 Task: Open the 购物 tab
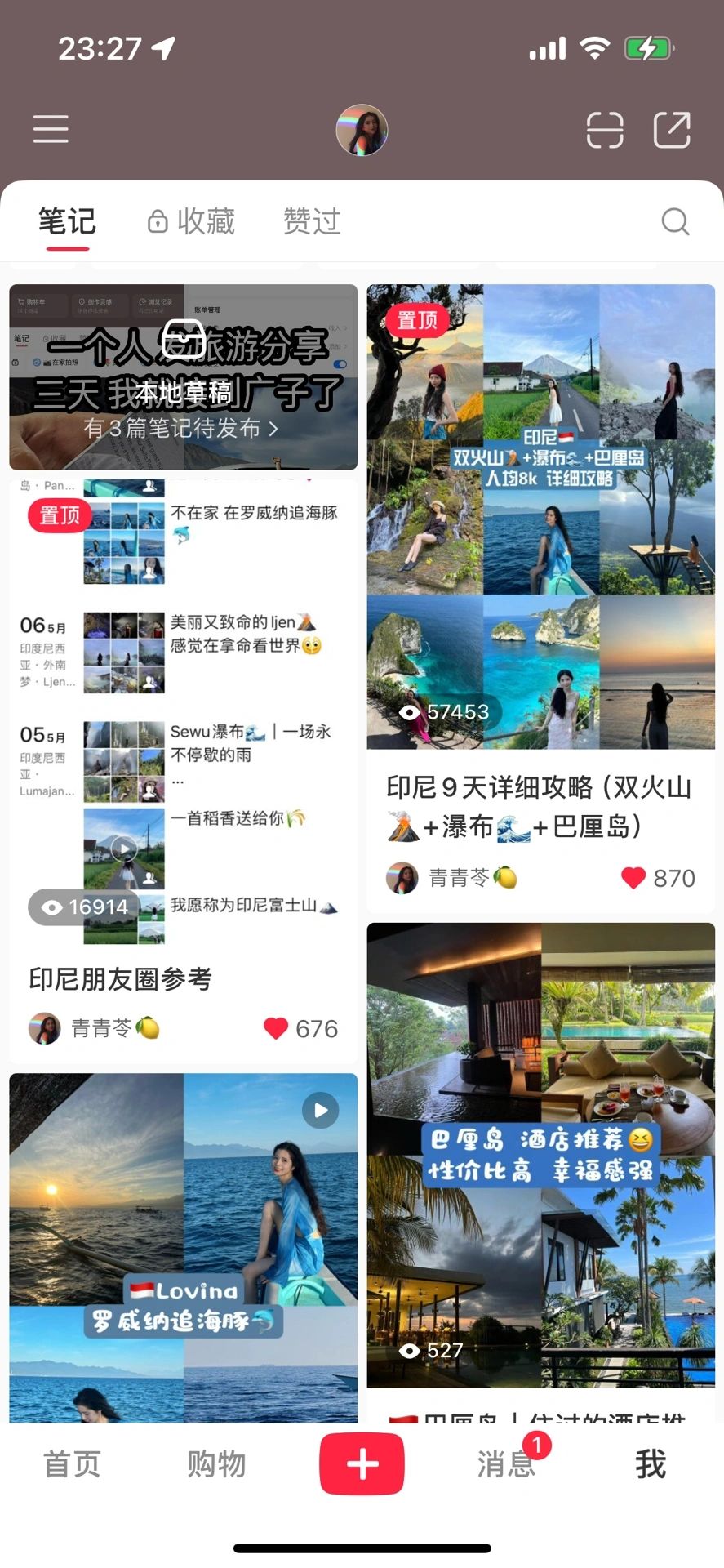[x=216, y=1464]
